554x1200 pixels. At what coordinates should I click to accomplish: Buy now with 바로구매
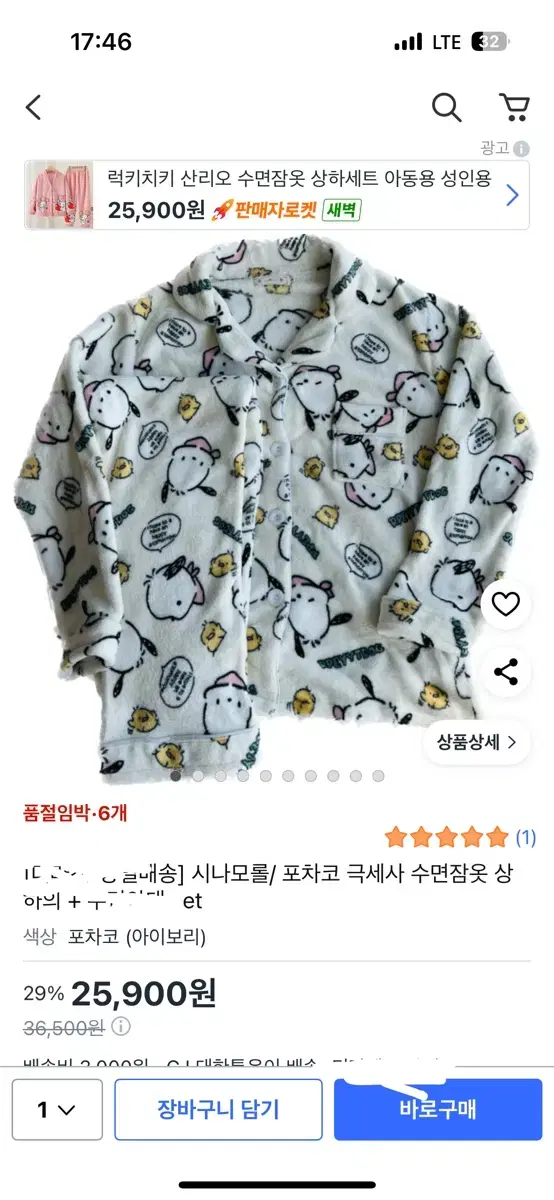438,1109
